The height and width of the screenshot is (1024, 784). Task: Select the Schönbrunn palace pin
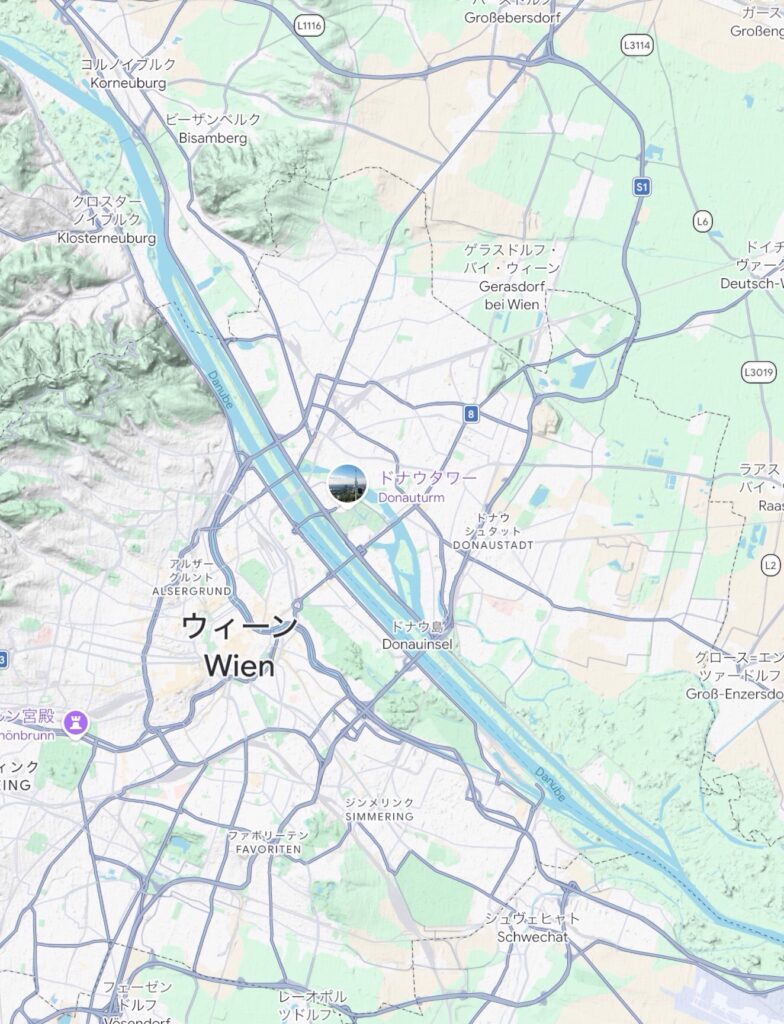(75, 722)
